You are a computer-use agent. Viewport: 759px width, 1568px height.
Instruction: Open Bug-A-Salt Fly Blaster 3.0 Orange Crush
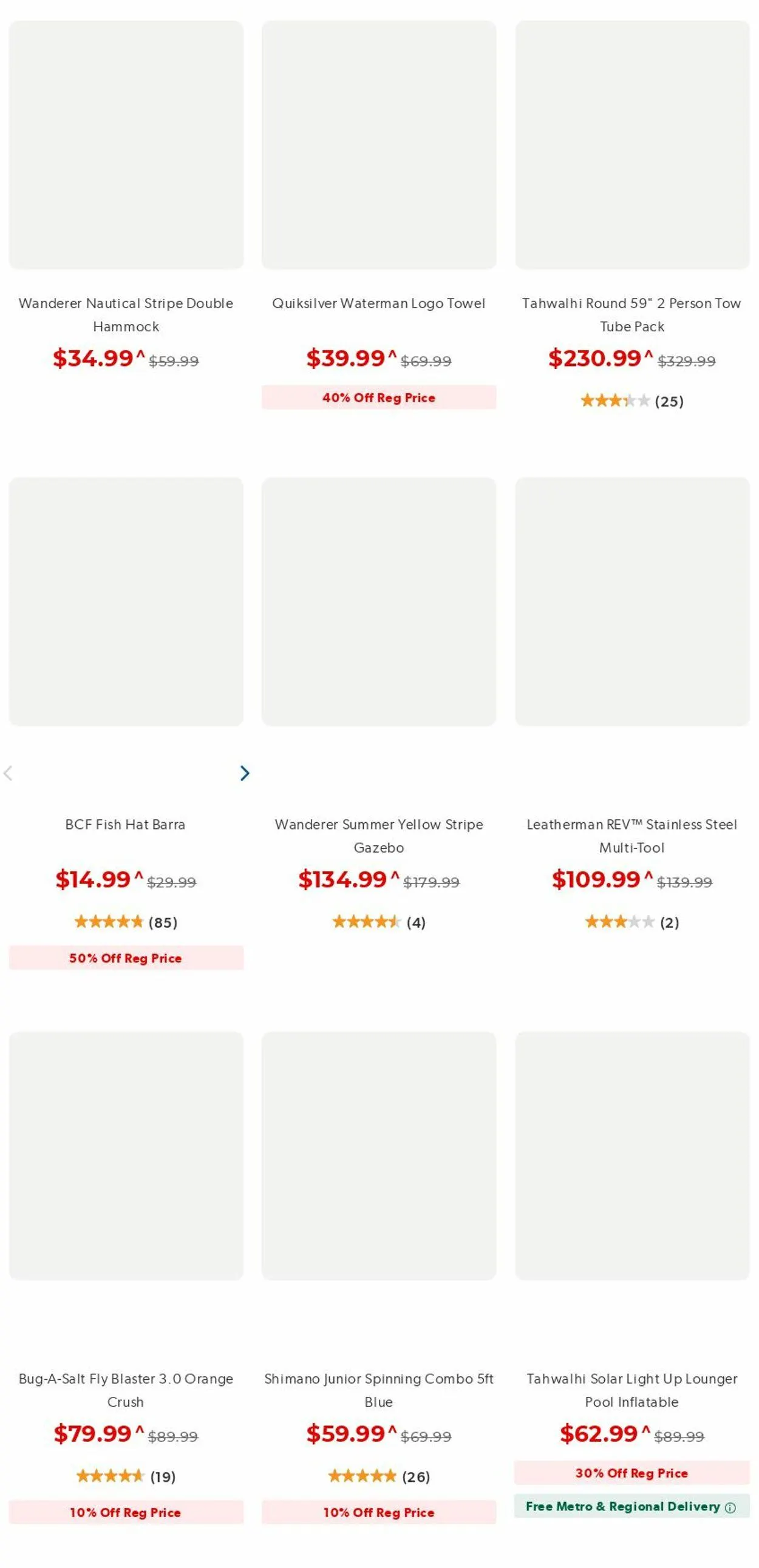pos(126,1390)
